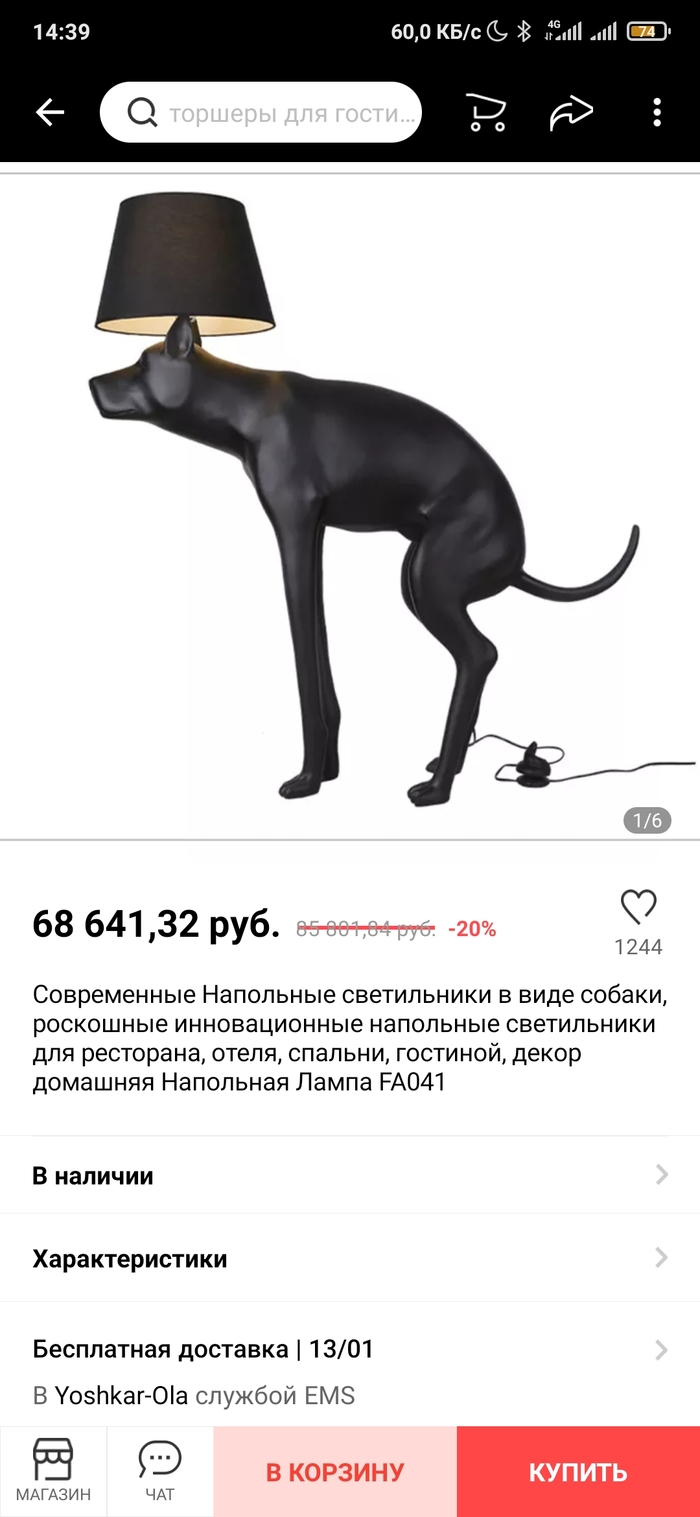Tap Купить to buy now
The height and width of the screenshot is (1517, 700).
point(578,1472)
